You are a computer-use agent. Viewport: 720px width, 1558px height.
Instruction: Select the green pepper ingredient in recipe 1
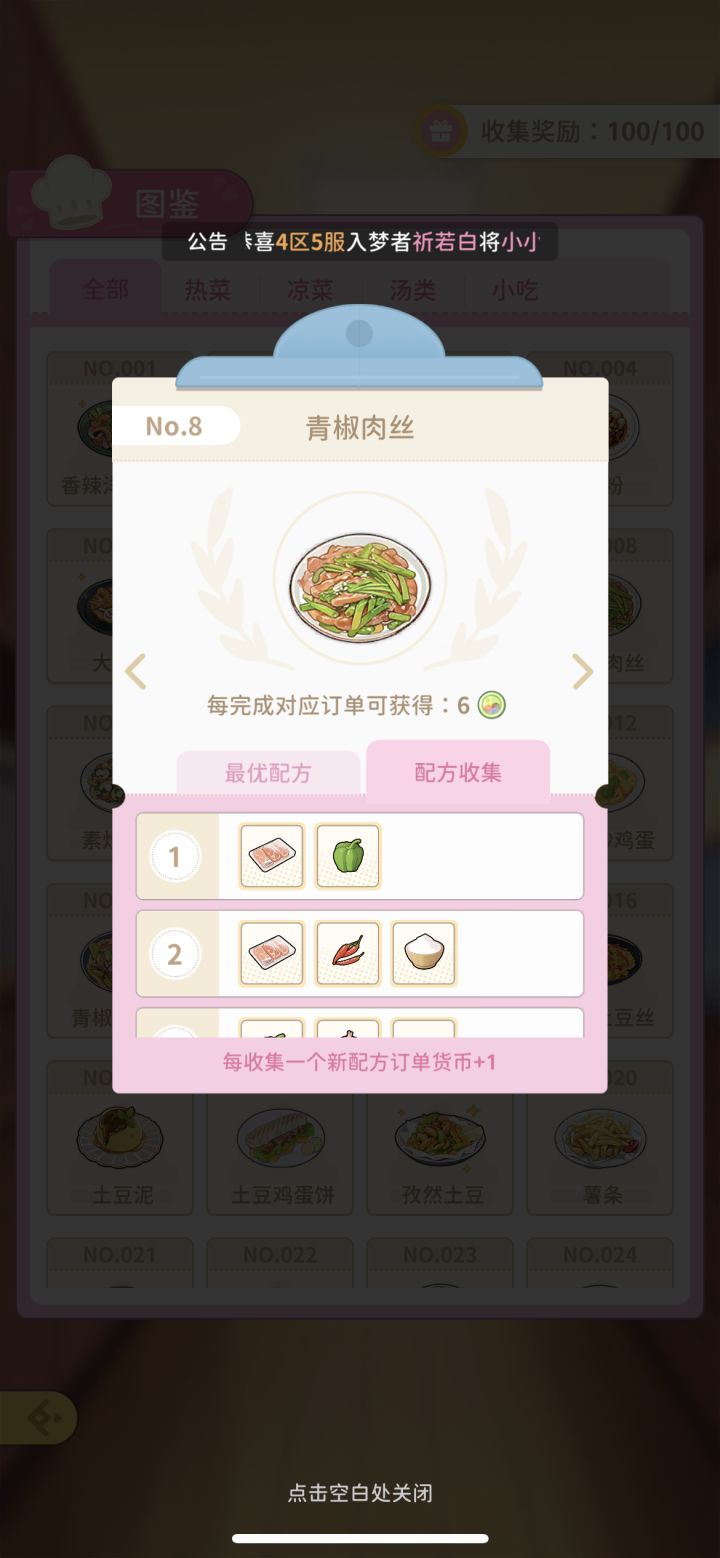(x=347, y=856)
